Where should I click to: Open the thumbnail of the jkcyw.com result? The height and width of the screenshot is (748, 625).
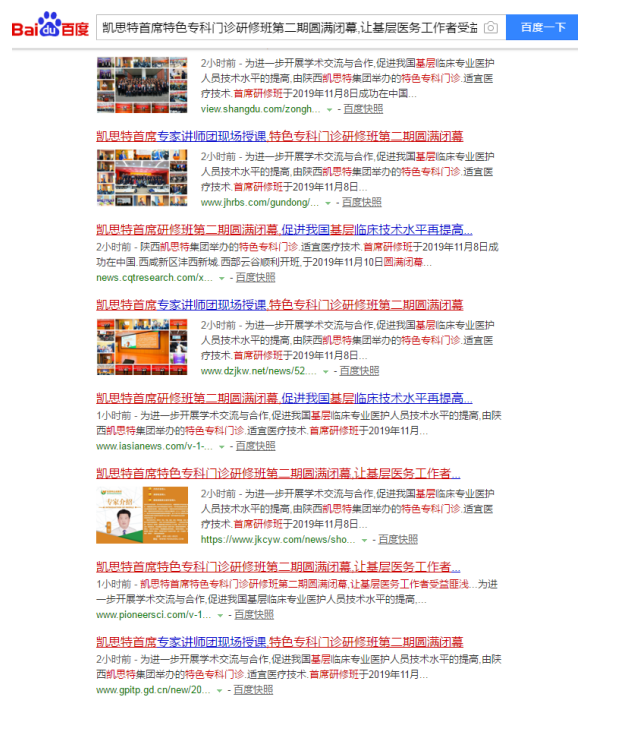tap(141, 514)
